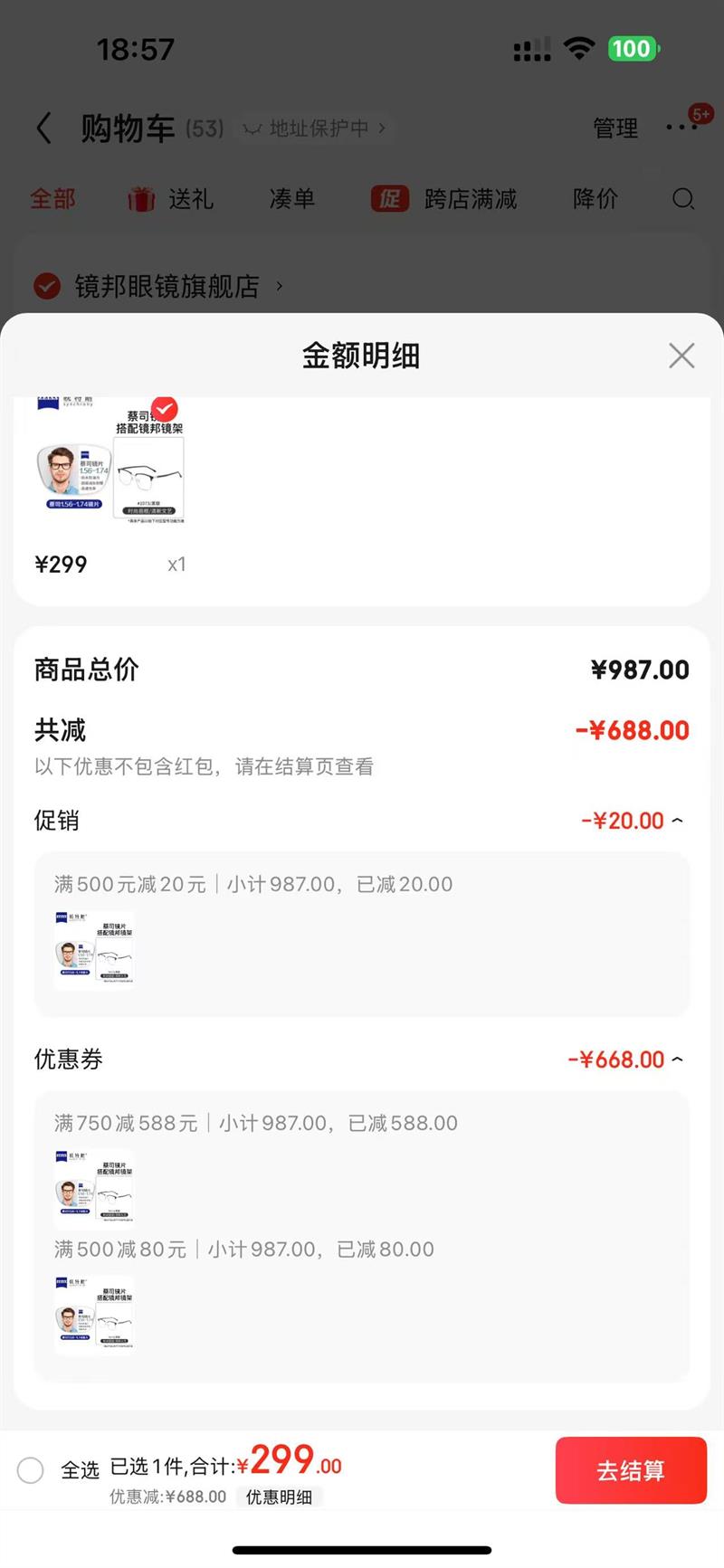
Task: Tap the eyeglasses thumbnail under 满750减588元
Action: click(93, 1186)
